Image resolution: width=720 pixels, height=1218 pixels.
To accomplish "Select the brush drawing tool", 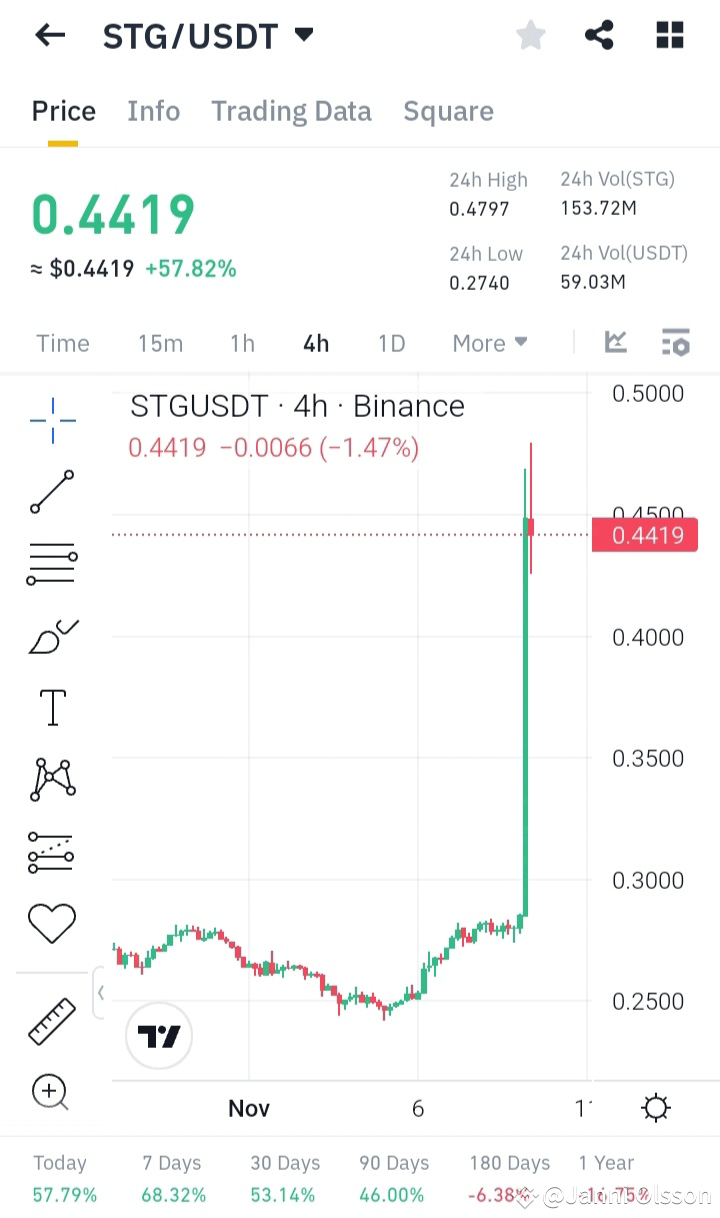I will pyautogui.click(x=51, y=635).
